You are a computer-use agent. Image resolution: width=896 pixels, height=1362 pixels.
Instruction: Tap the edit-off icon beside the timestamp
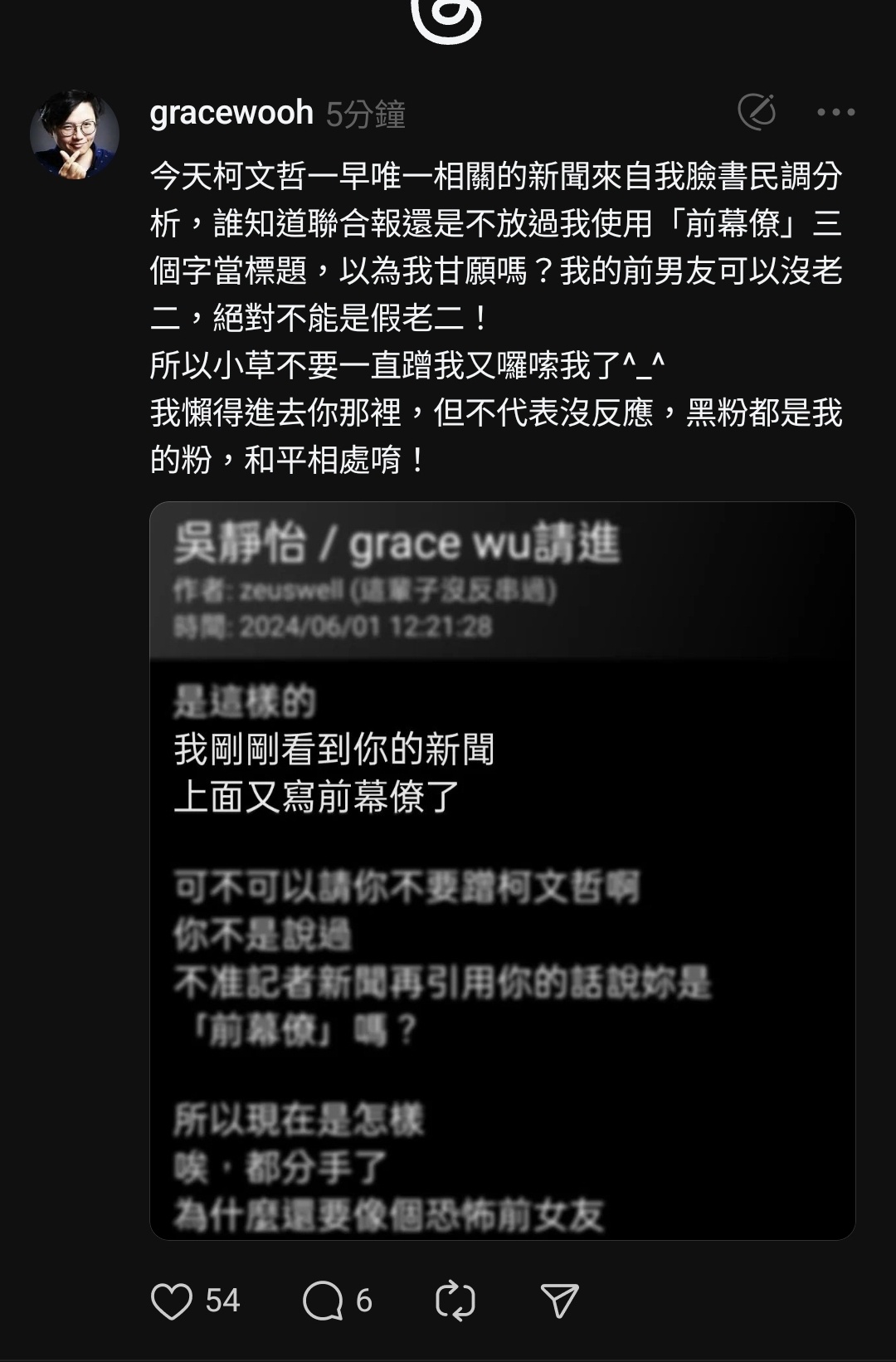pos(757,112)
